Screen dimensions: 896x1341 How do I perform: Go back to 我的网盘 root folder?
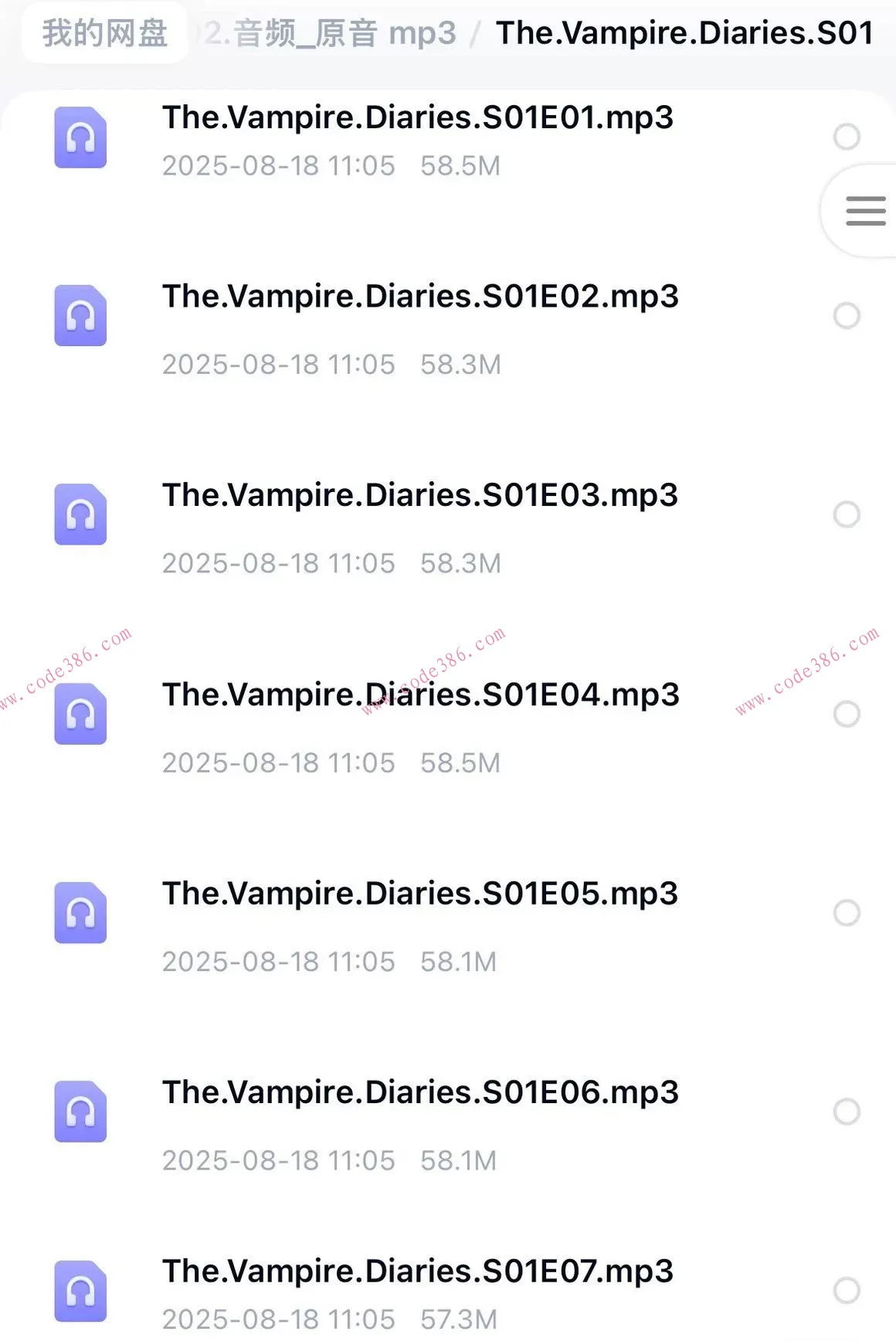pyautogui.click(x=104, y=33)
